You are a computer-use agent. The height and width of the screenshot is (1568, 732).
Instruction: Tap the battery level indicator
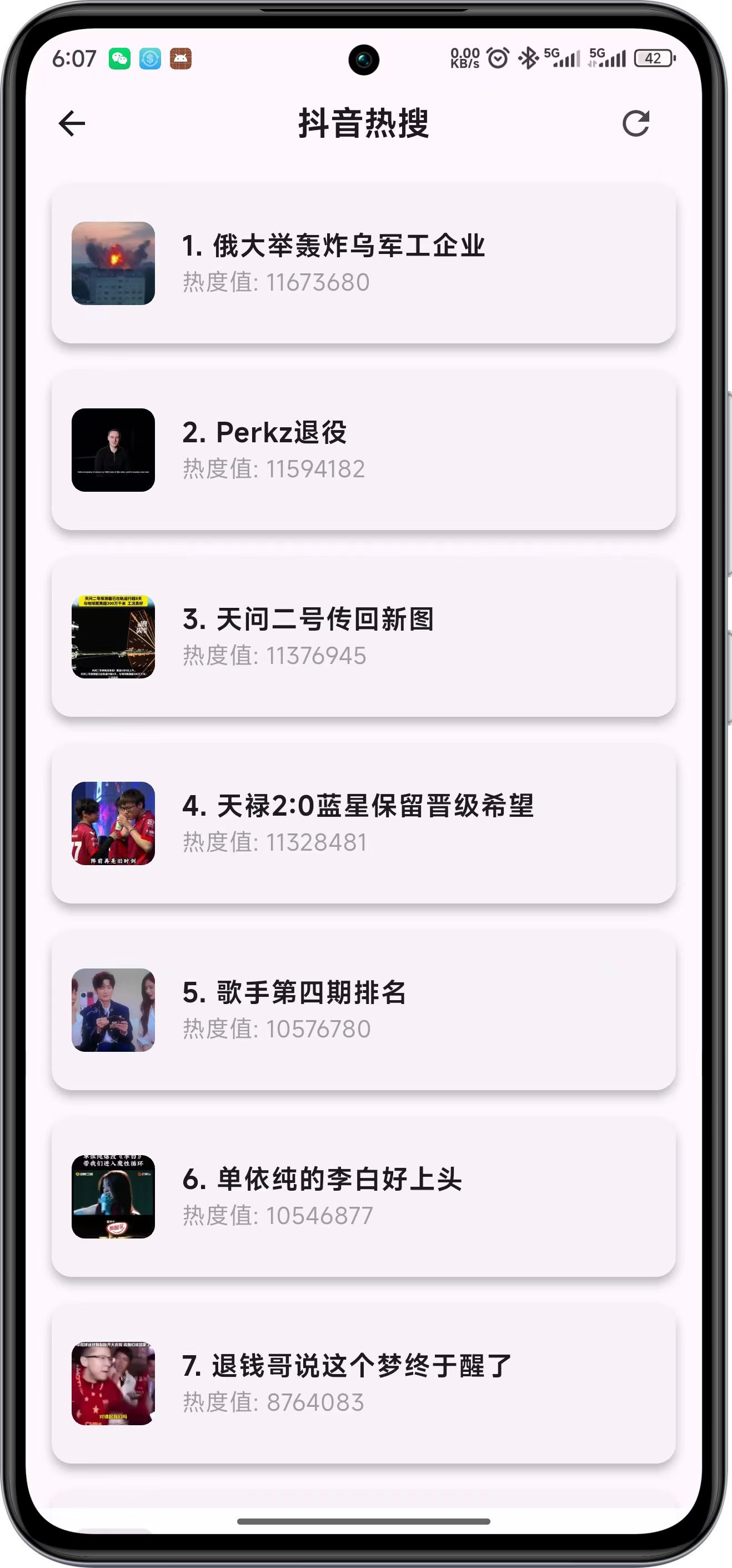[653, 57]
